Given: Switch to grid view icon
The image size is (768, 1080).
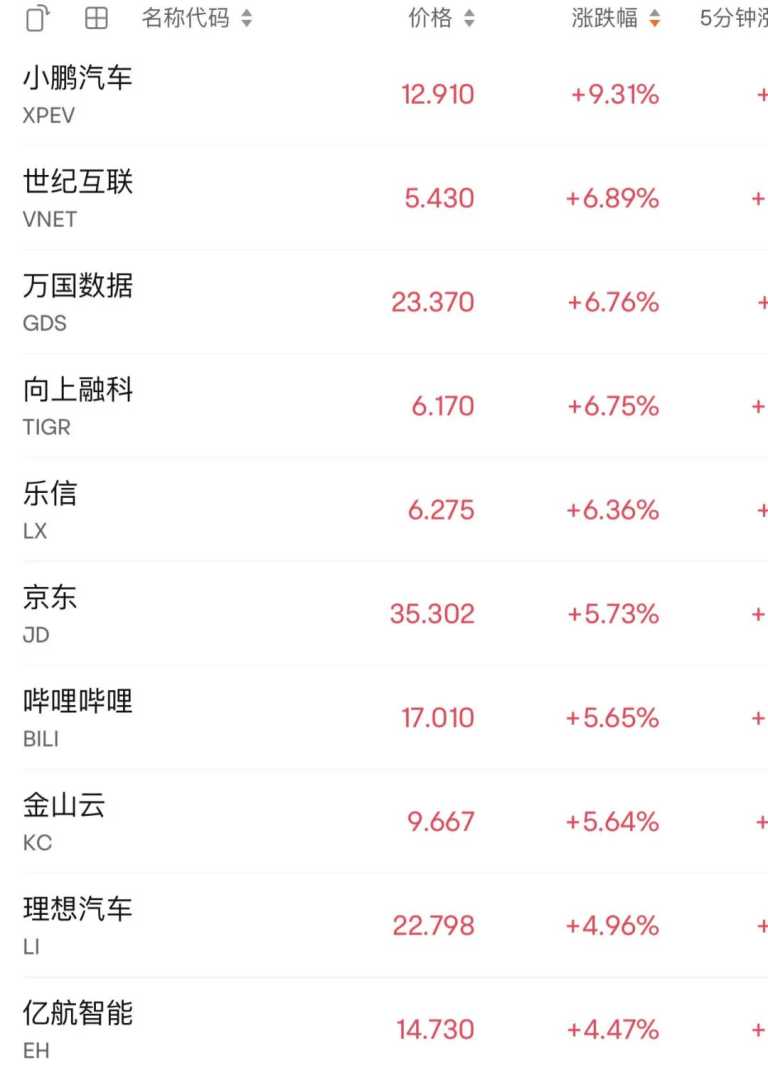Looking at the screenshot, I should (96, 18).
